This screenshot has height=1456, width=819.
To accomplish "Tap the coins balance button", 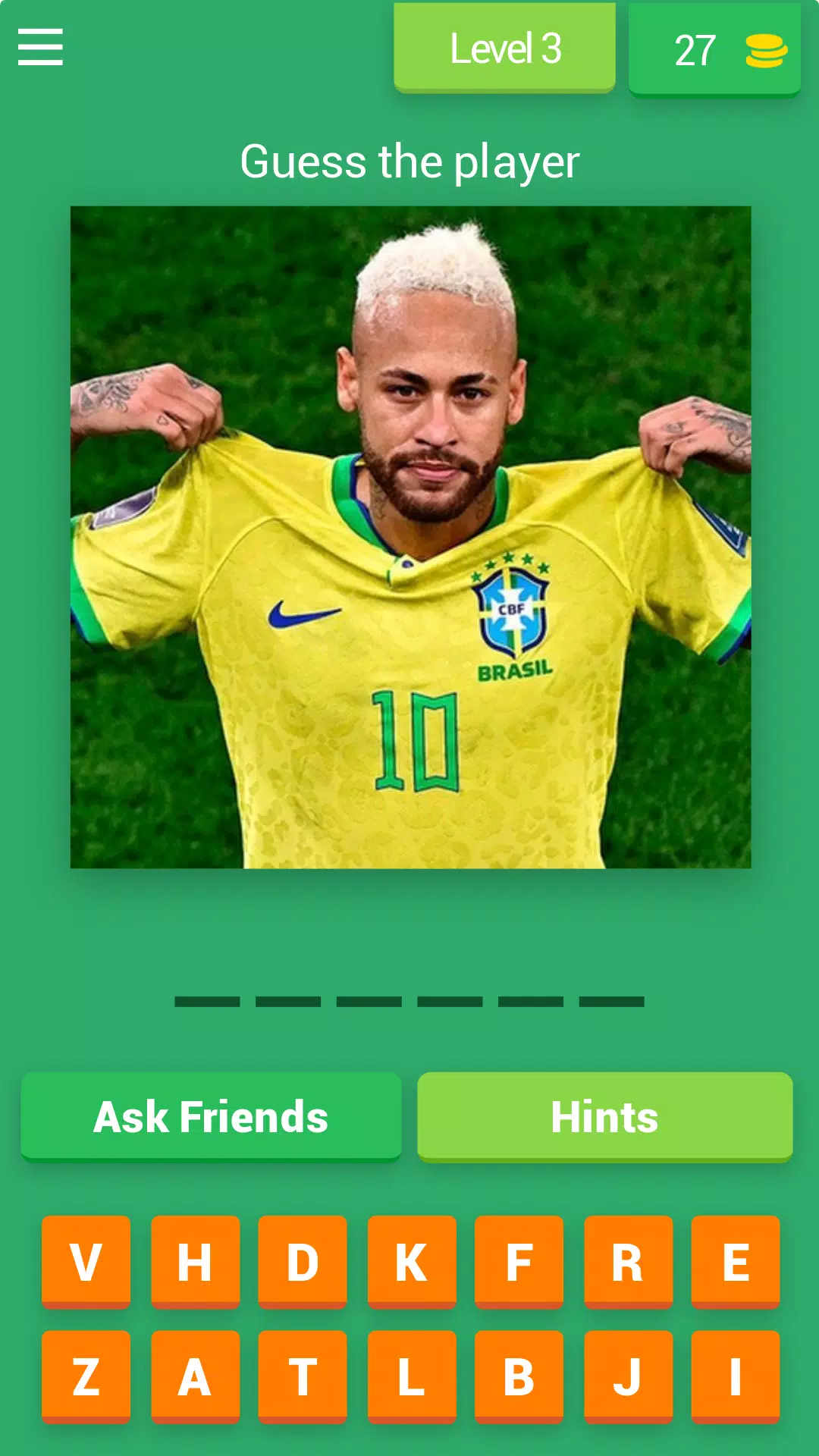I will 714,49.
